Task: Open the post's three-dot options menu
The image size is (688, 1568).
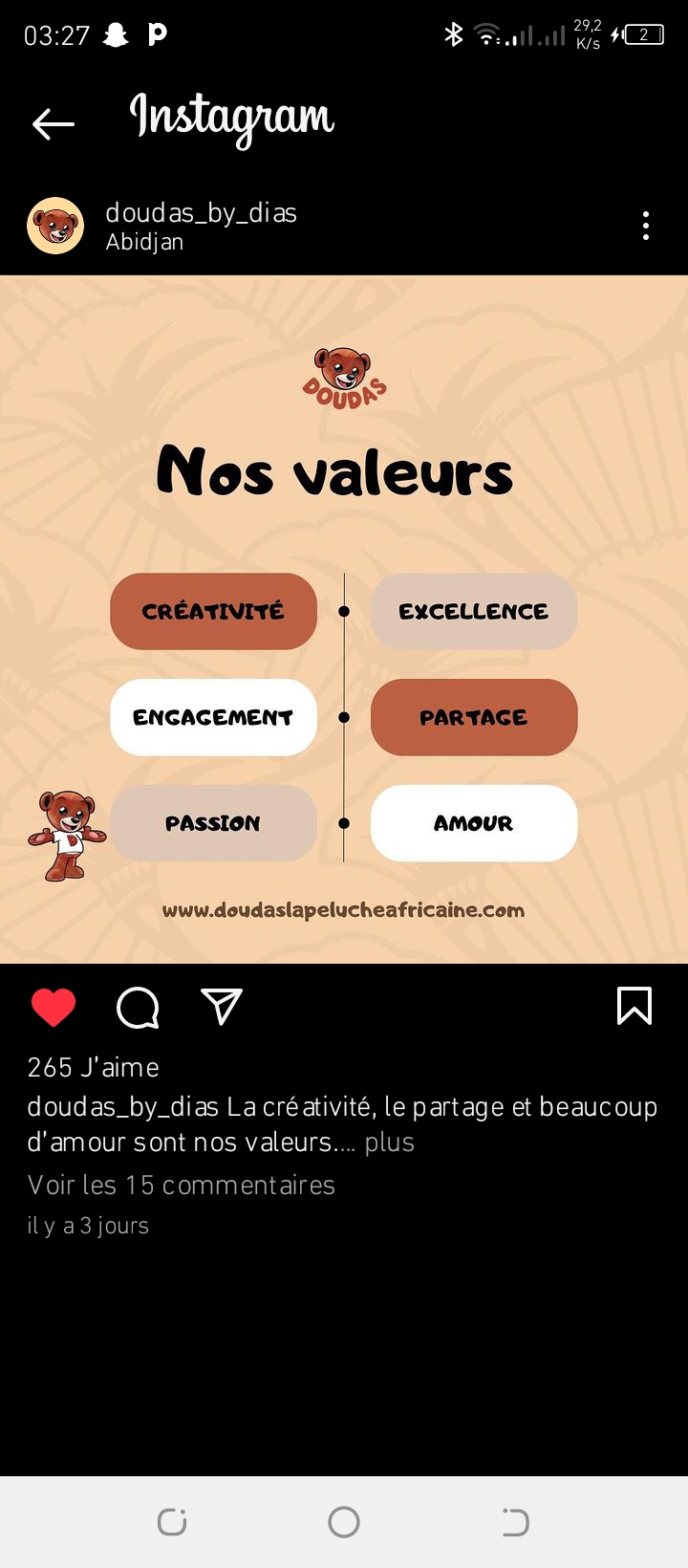Action: 646,226
